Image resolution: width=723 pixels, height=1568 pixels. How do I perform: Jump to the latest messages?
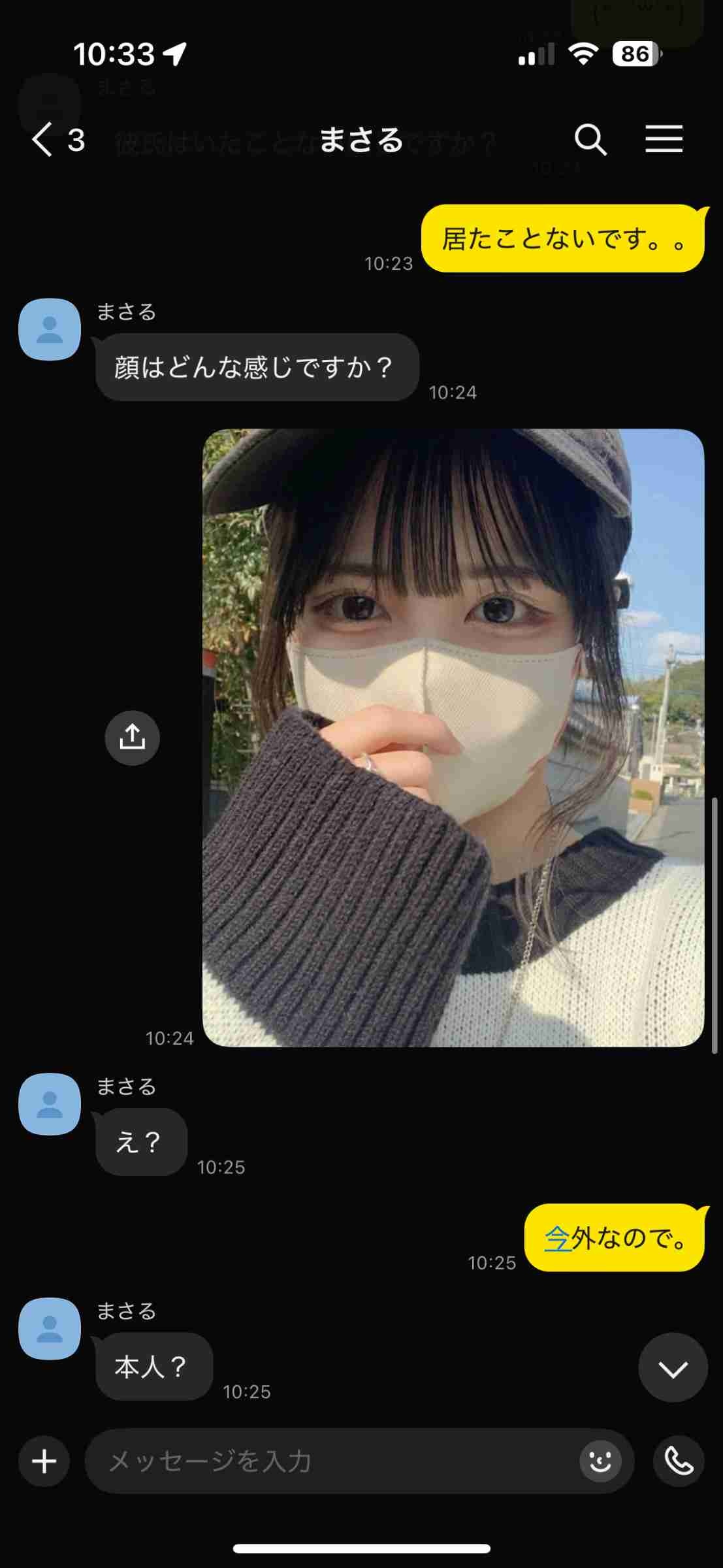673,1367
